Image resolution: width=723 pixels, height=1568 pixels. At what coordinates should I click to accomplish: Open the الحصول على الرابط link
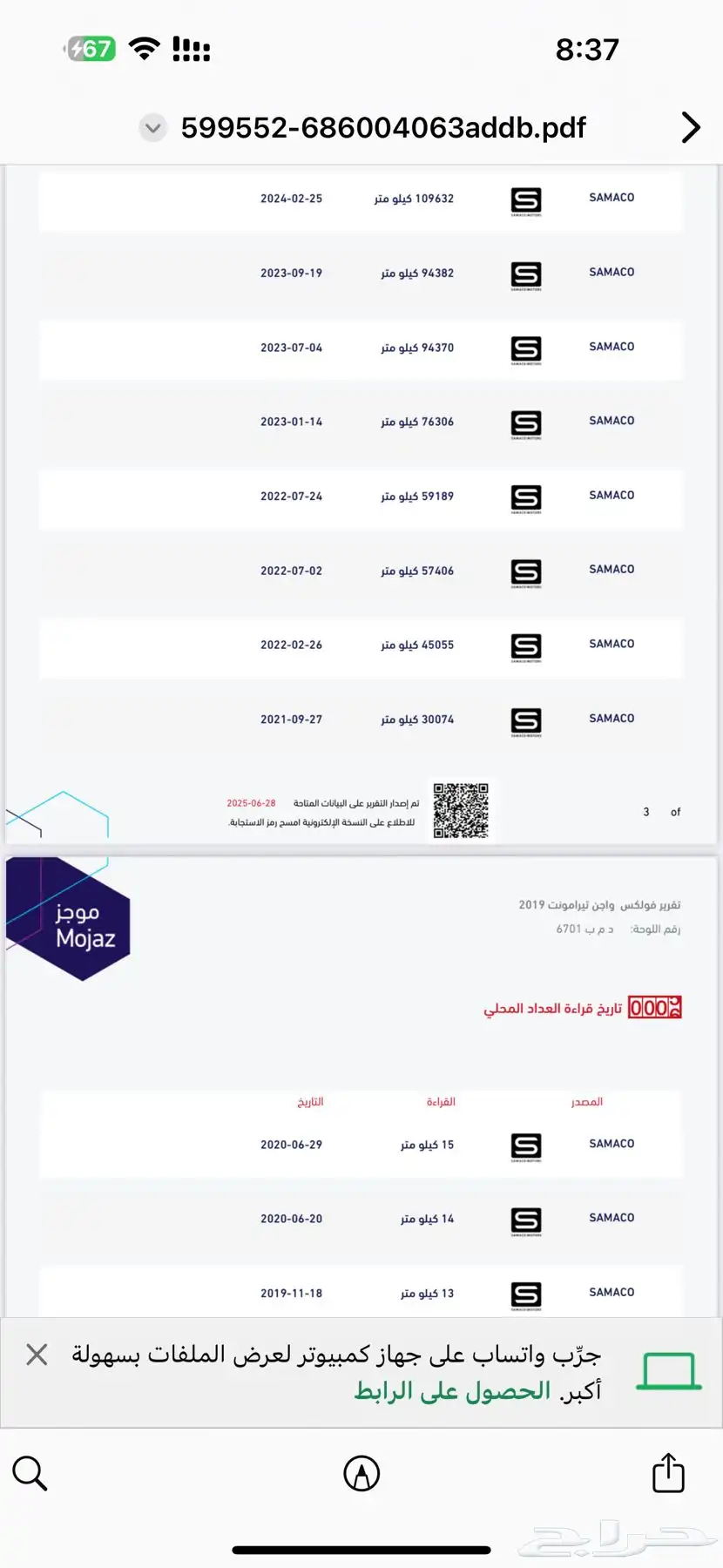452,1392
